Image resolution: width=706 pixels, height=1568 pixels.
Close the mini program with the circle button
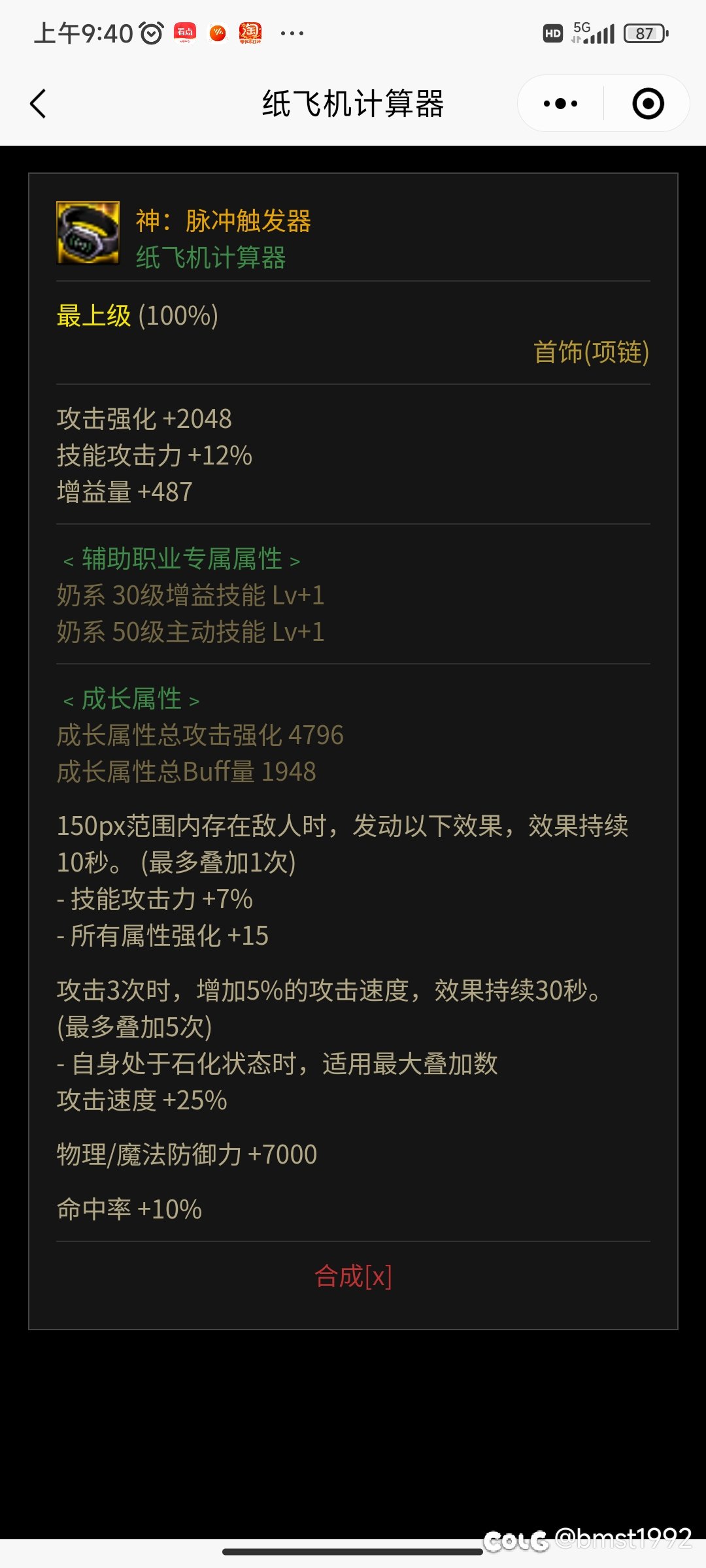point(648,104)
